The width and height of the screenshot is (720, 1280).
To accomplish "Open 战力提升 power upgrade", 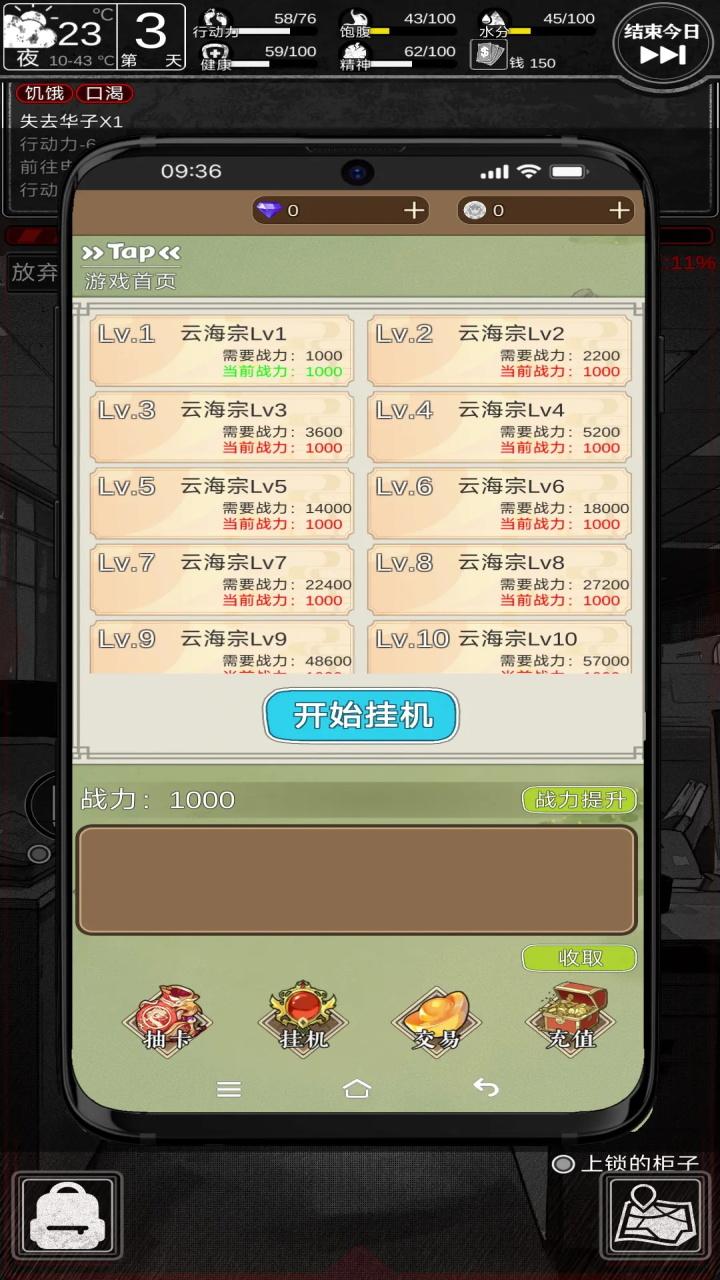I will [x=579, y=800].
